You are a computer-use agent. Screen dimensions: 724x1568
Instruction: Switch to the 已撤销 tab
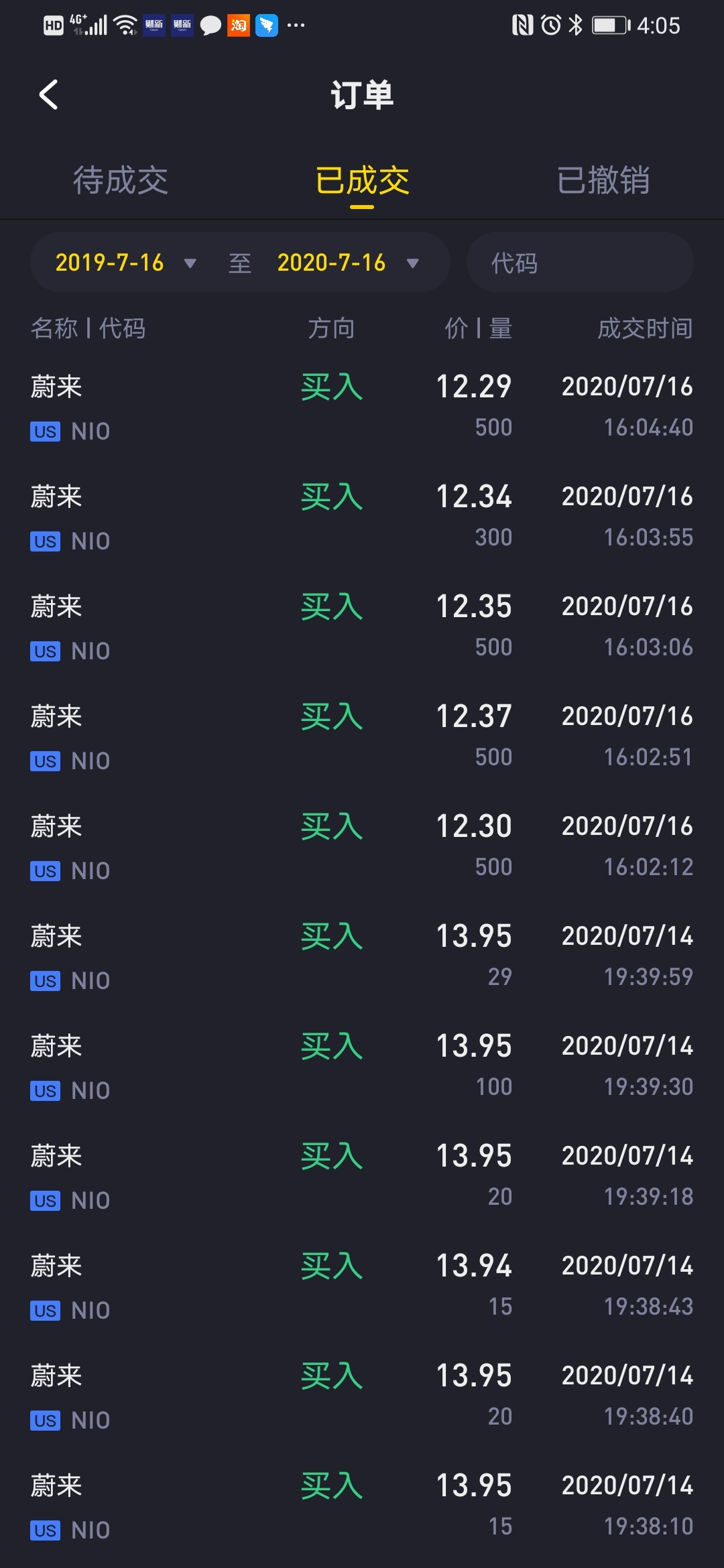tap(603, 180)
